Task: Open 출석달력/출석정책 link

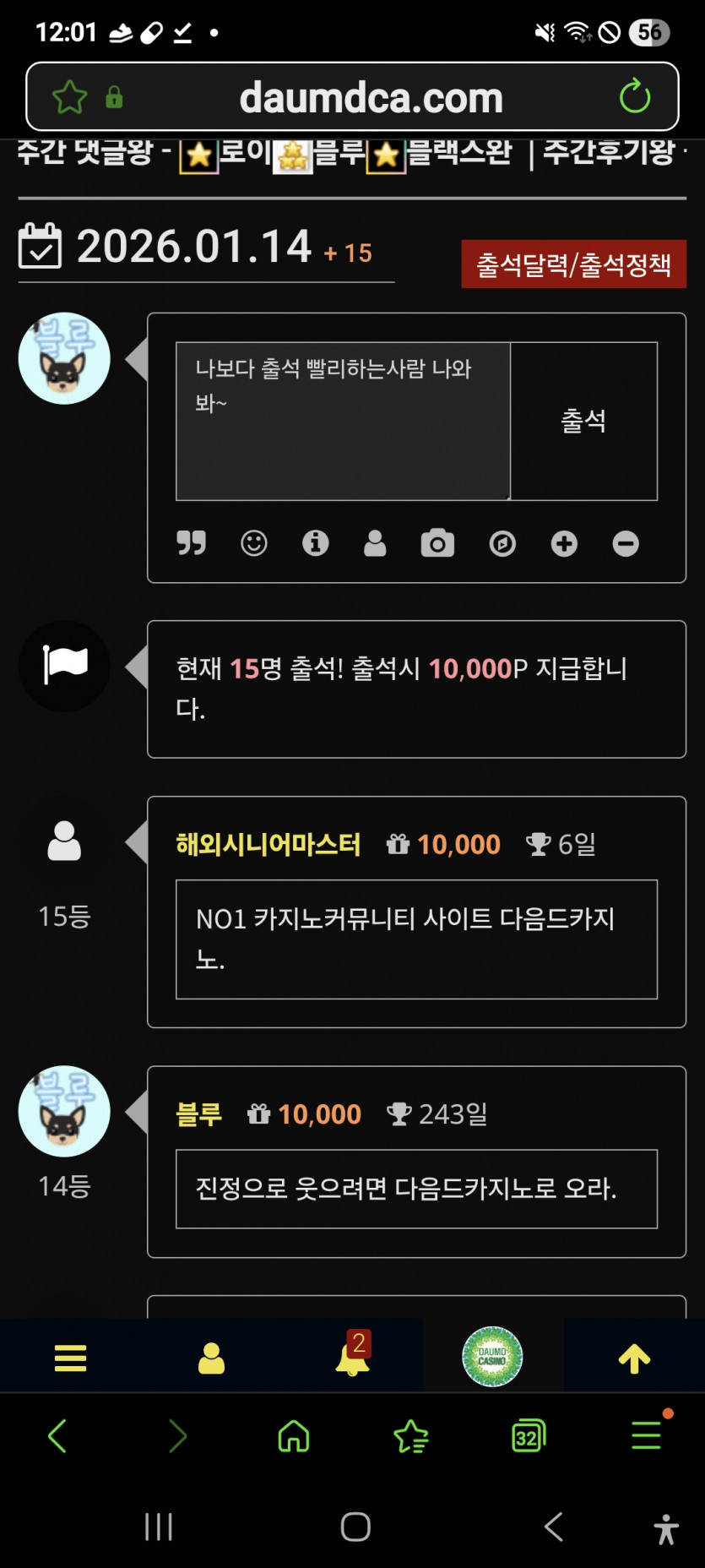Action: (x=573, y=263)
